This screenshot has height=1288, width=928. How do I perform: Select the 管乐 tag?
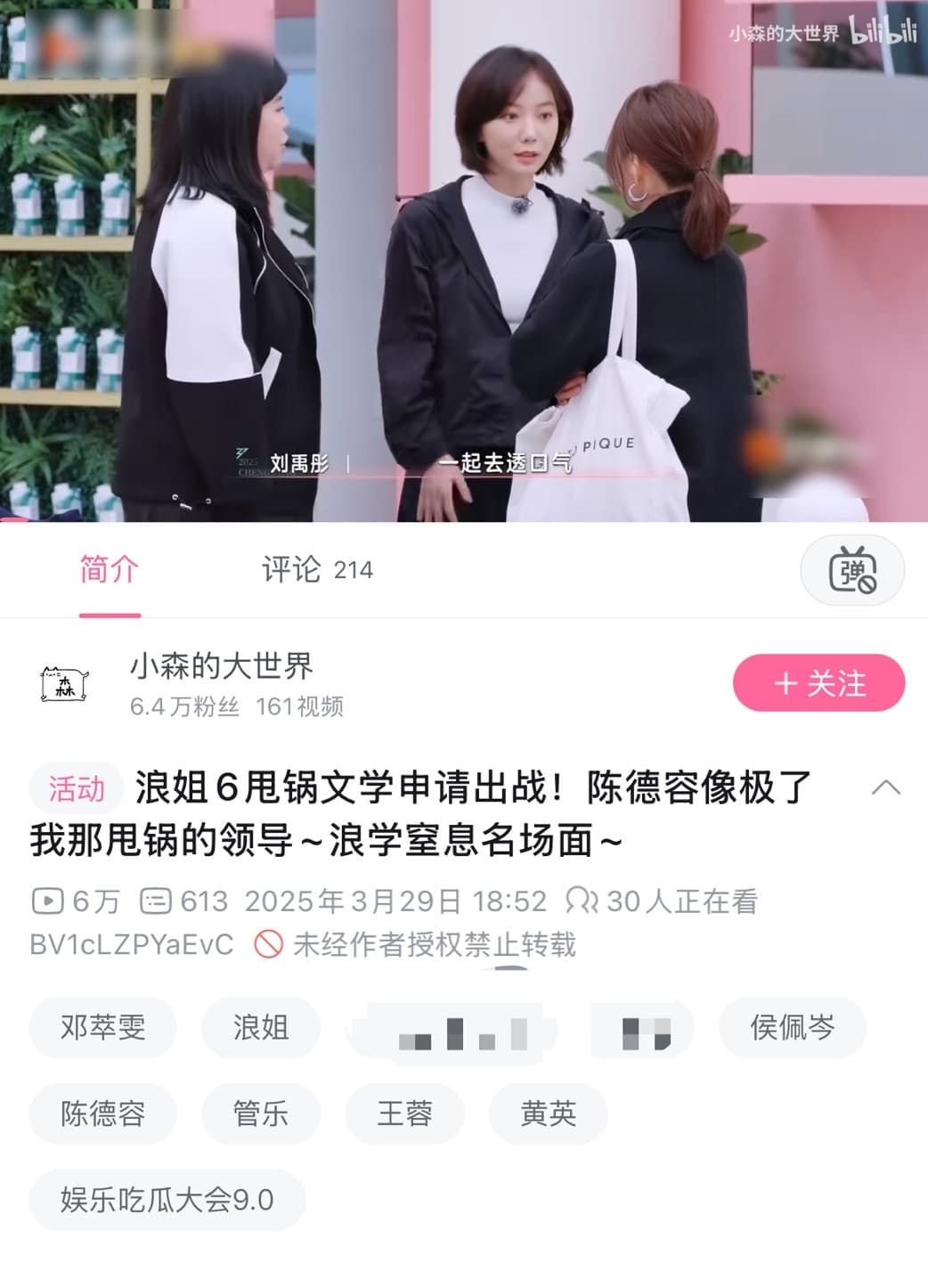point(261,1113)
